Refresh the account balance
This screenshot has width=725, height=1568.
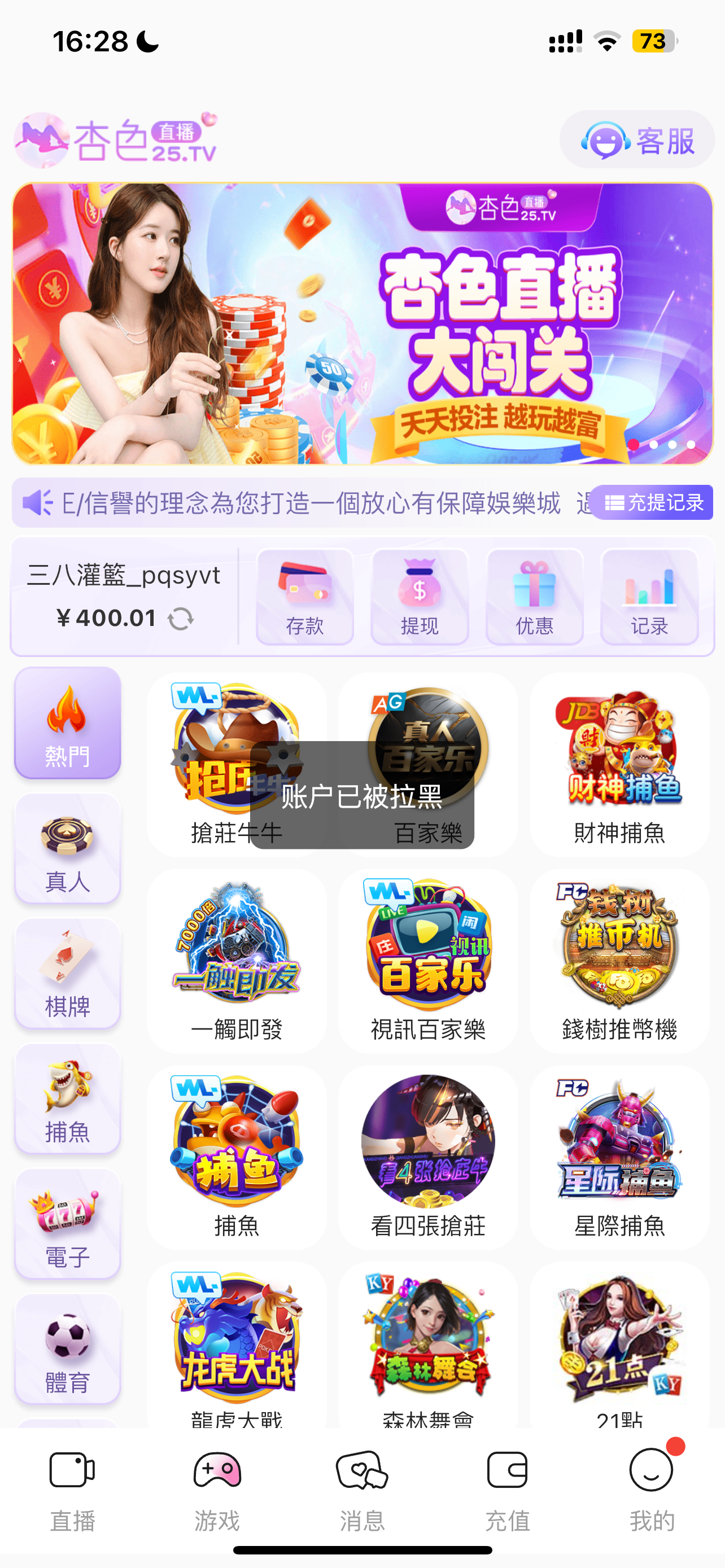(181, 619)
